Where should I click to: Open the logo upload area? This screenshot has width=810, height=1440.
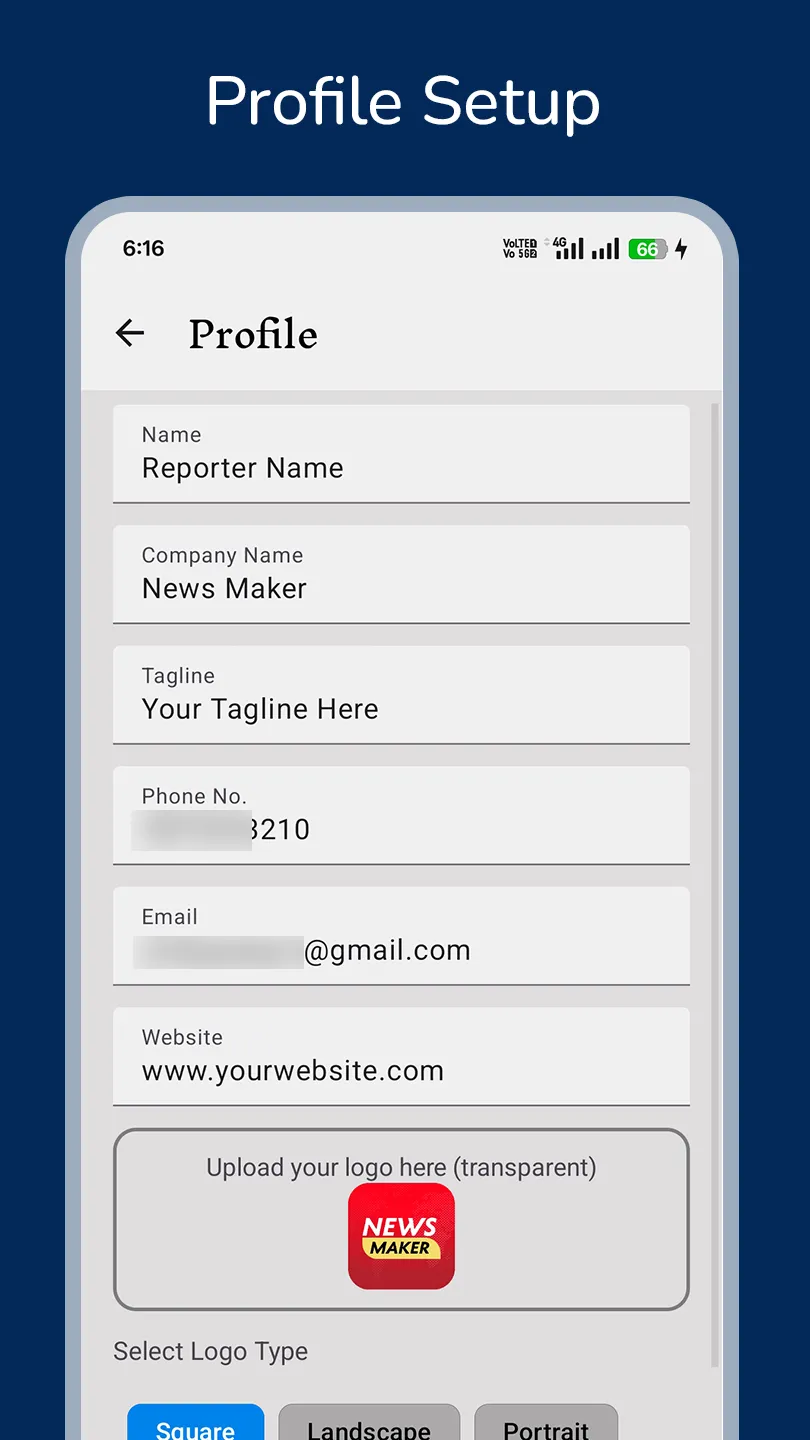click(401, 1218)
